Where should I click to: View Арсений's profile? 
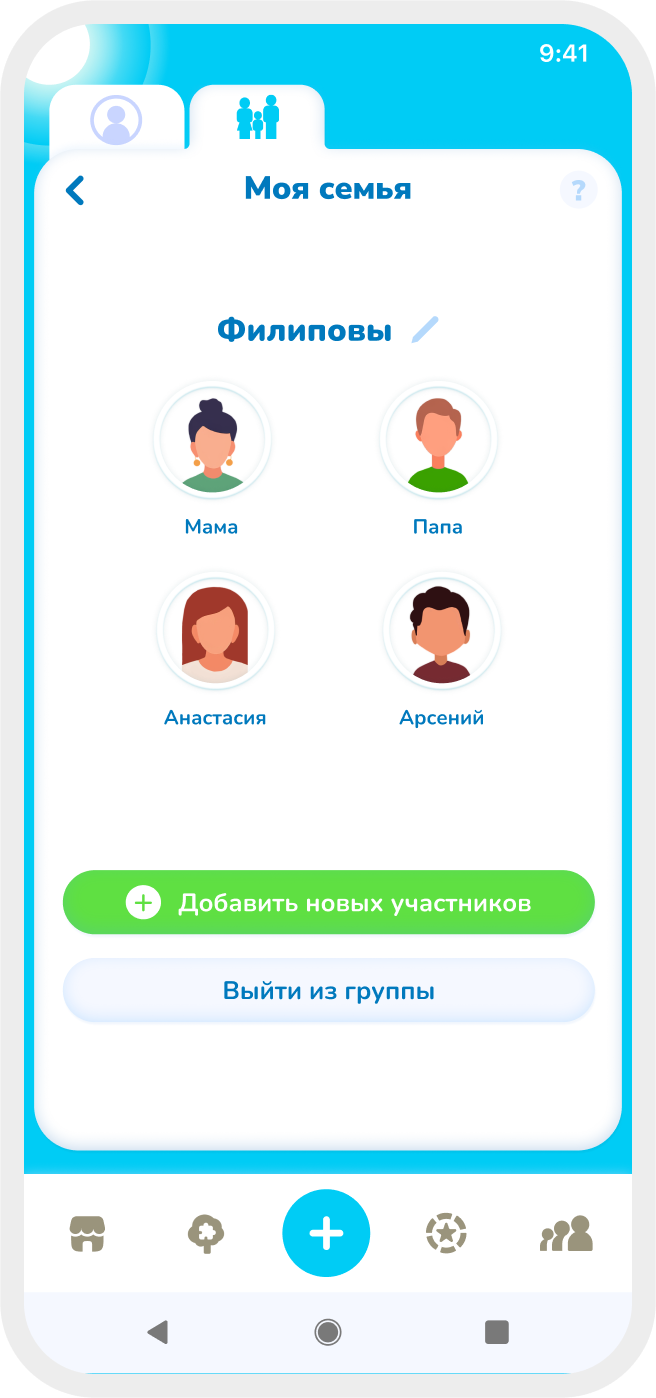[x=441, y=631]
